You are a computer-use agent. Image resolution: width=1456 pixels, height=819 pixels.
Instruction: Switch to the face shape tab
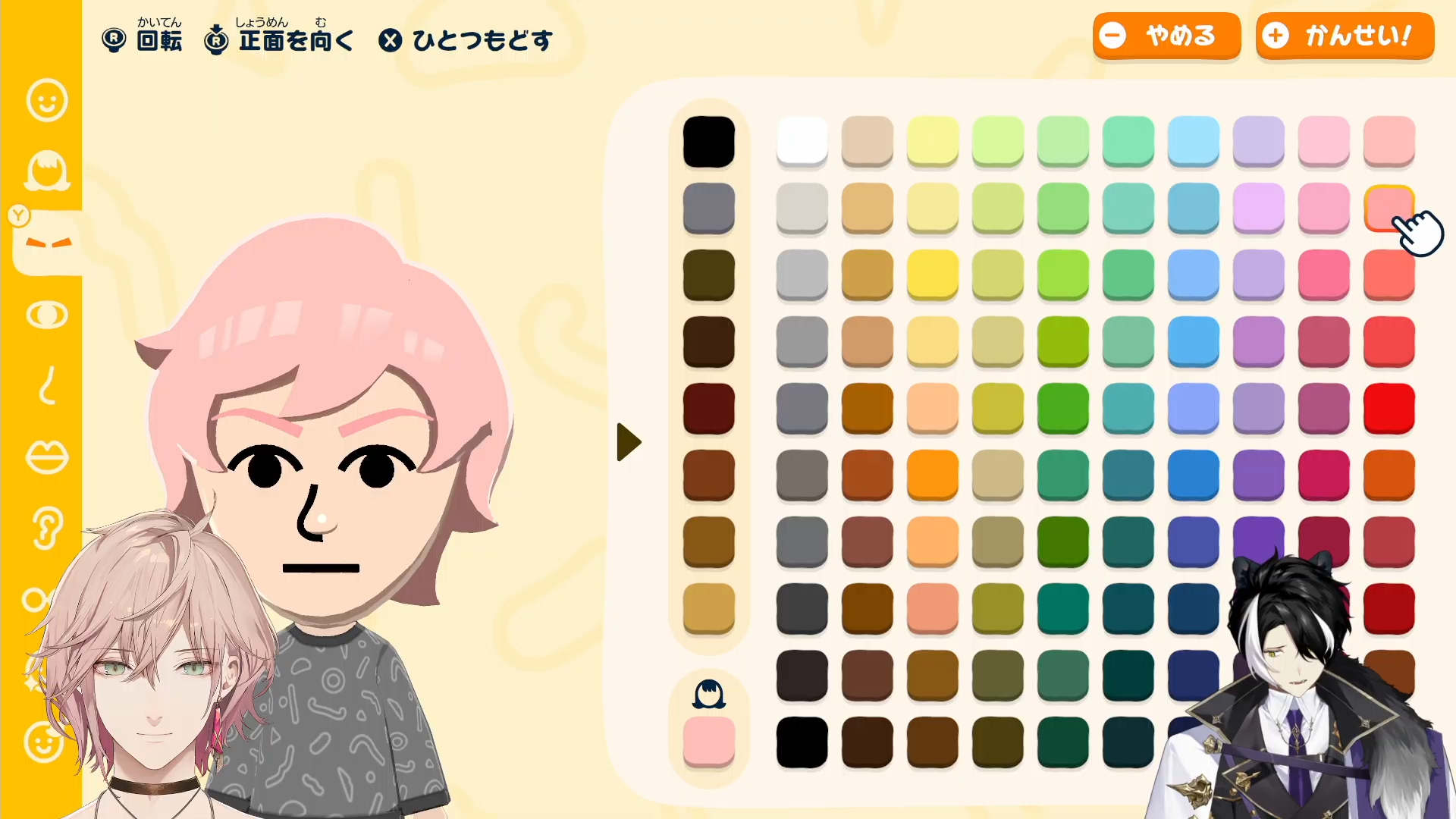click(x=47, y=100)
